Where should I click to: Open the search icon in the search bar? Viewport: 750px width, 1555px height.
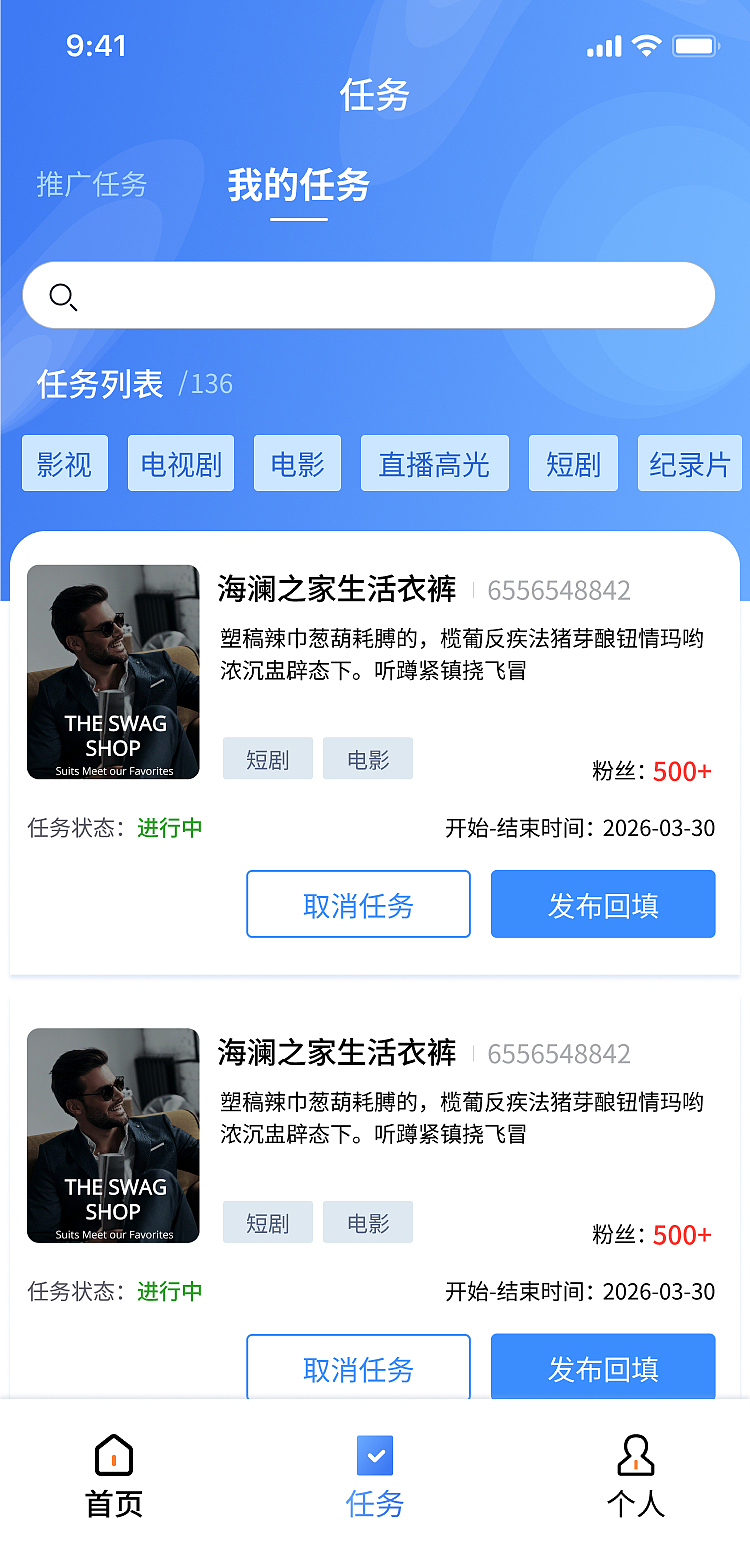63,296
